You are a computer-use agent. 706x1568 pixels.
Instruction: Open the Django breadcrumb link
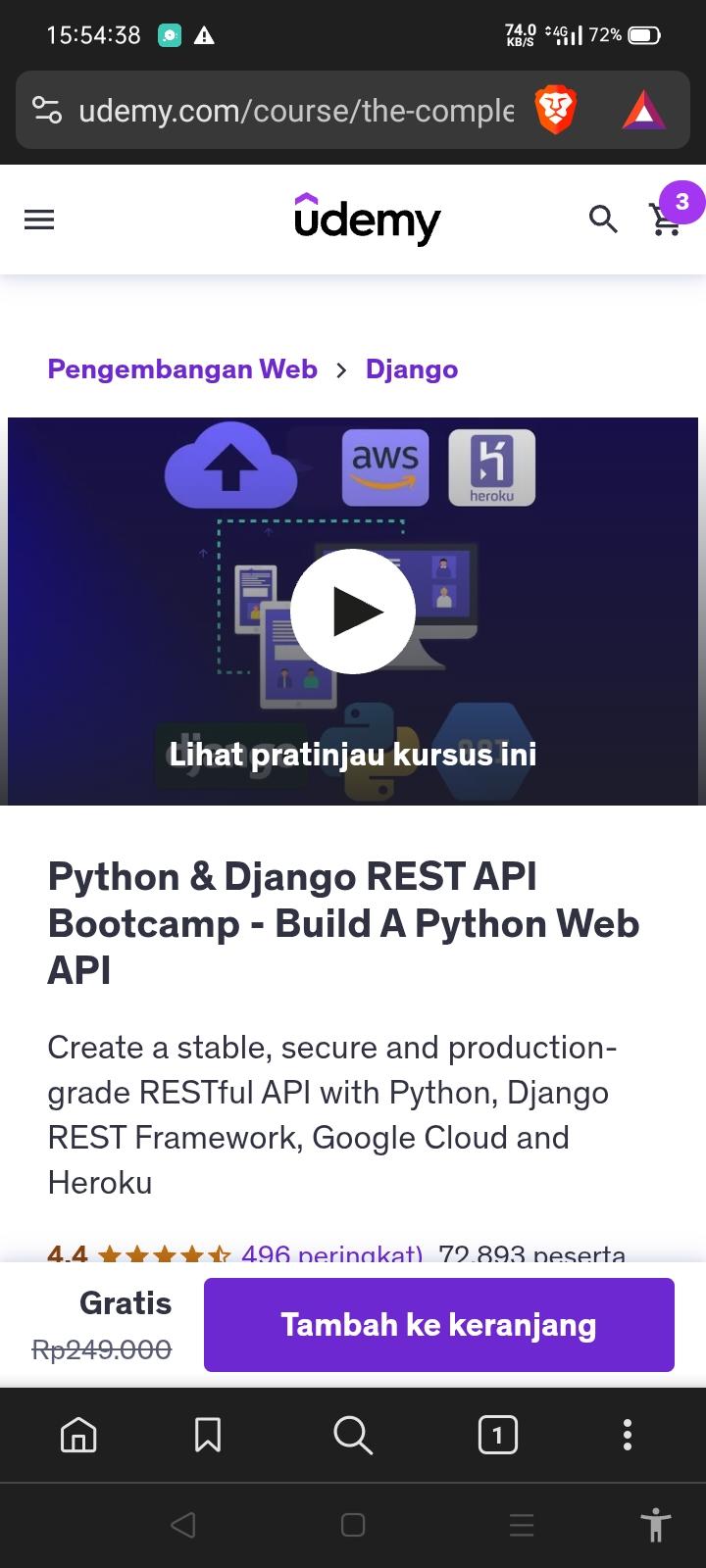(412, 369)
